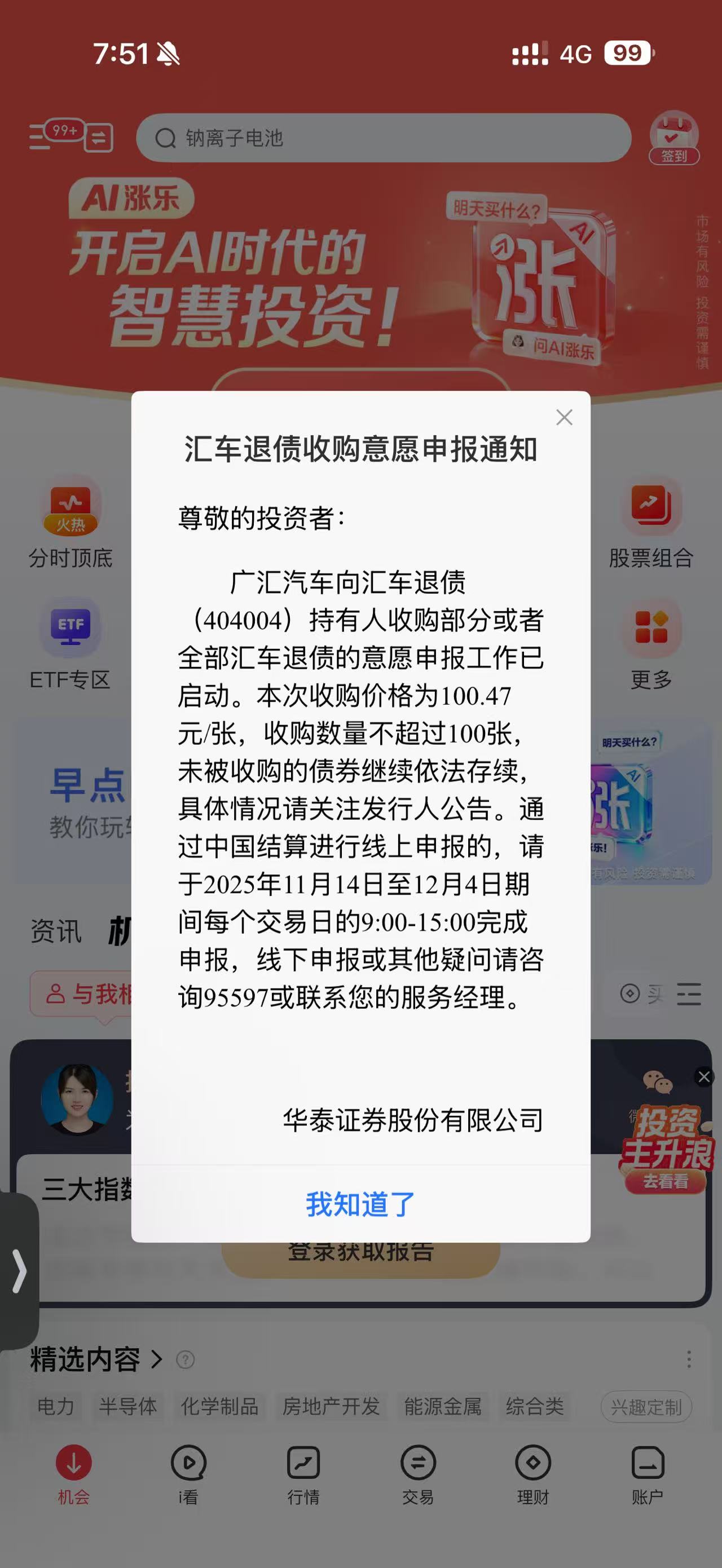Close the 投资主升浪 floating promo
722x1568 pixels.
click(704, 1077)
